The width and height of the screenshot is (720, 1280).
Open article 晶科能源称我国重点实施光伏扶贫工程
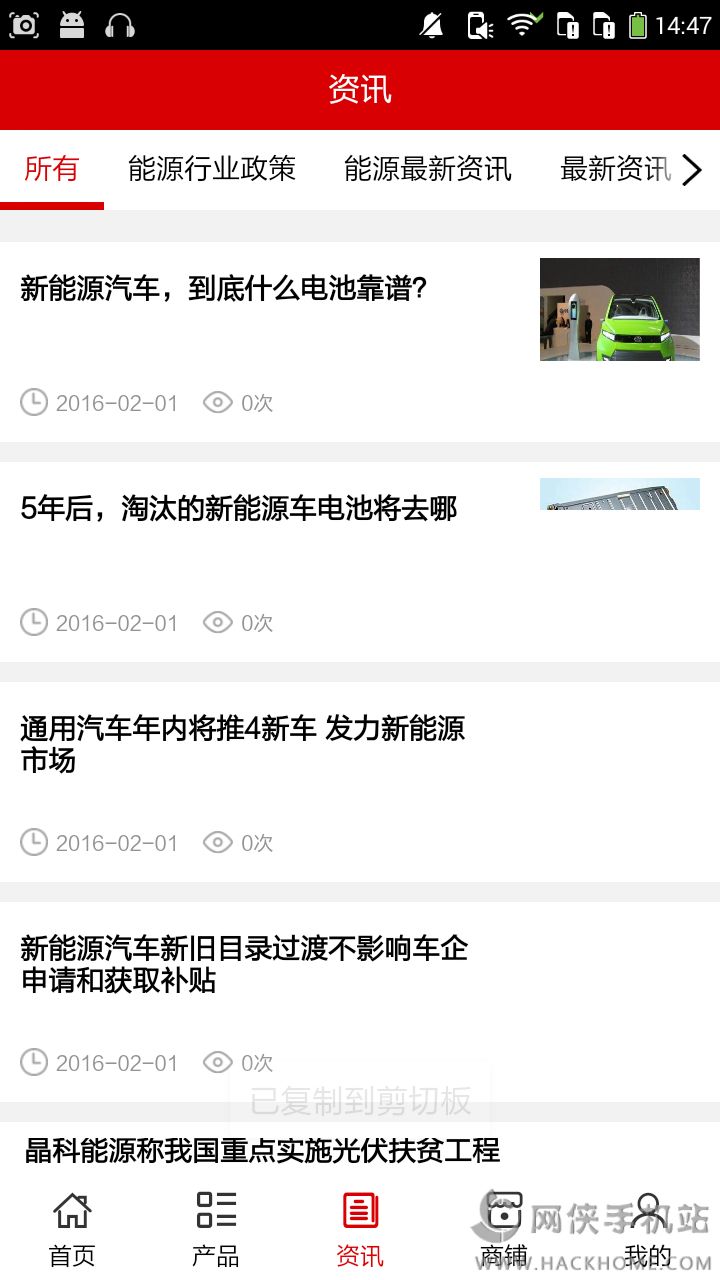pyautogui.click(x=262, y=1151)
